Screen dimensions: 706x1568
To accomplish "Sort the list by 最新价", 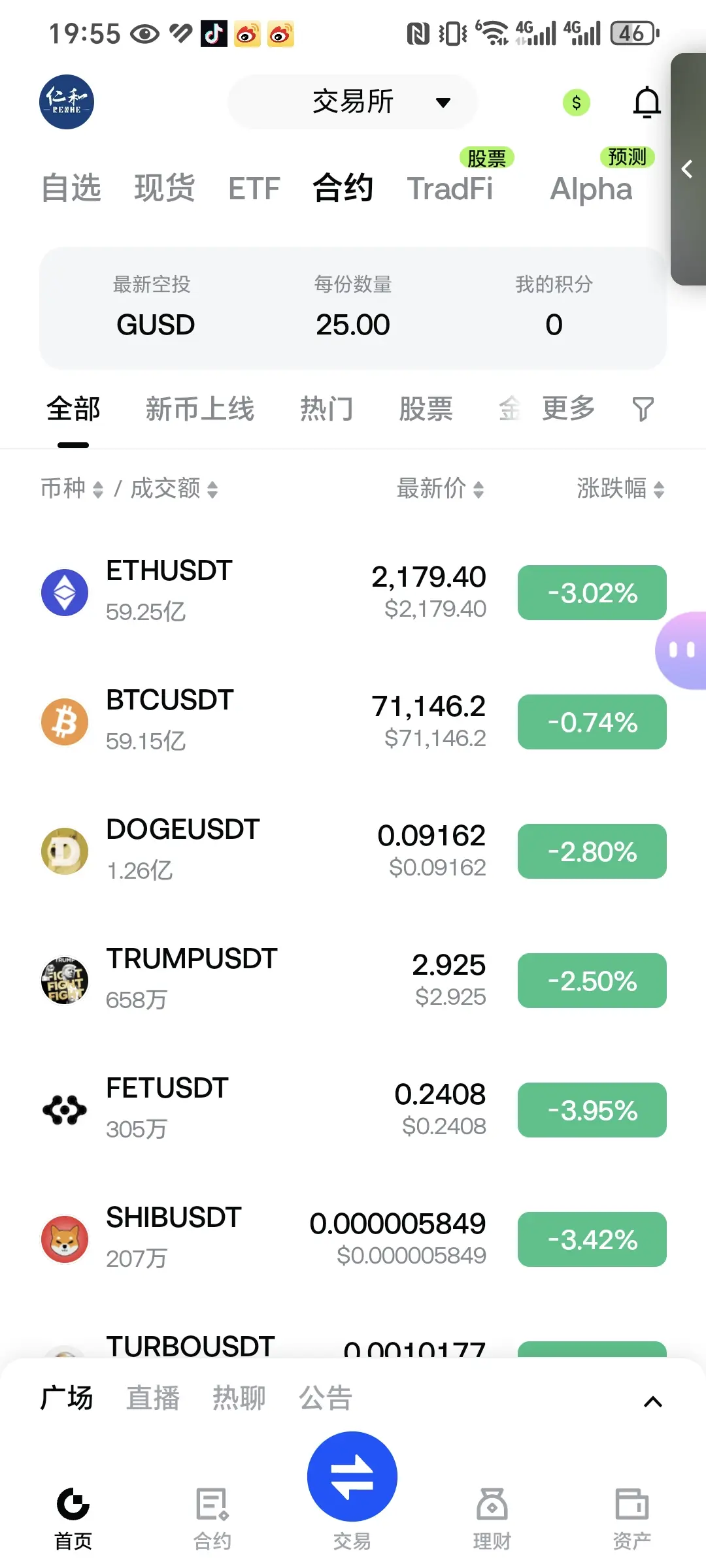I will pos(440,489).
